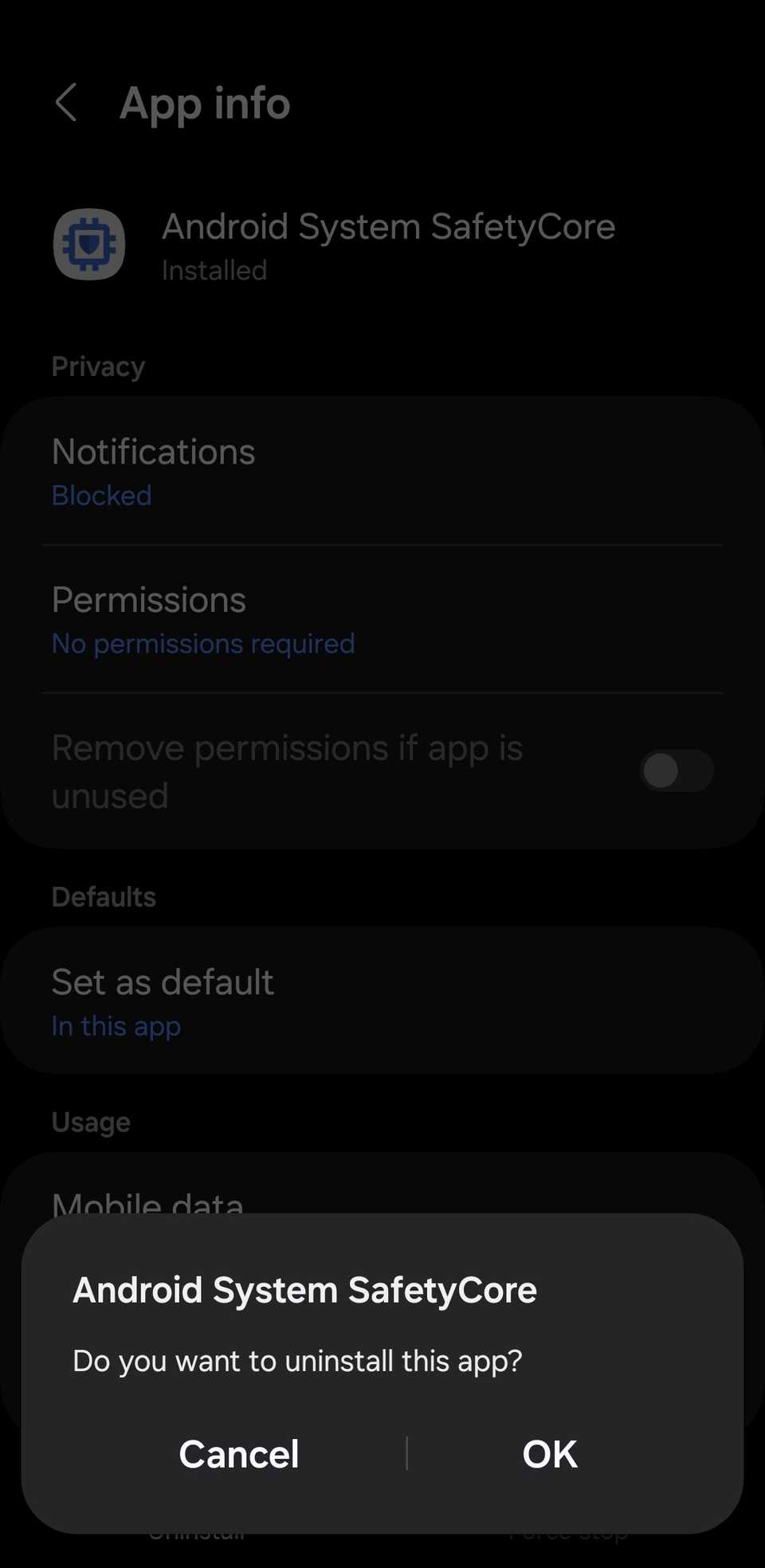Confirm uninstall by tapping OK

[548, 1453]
